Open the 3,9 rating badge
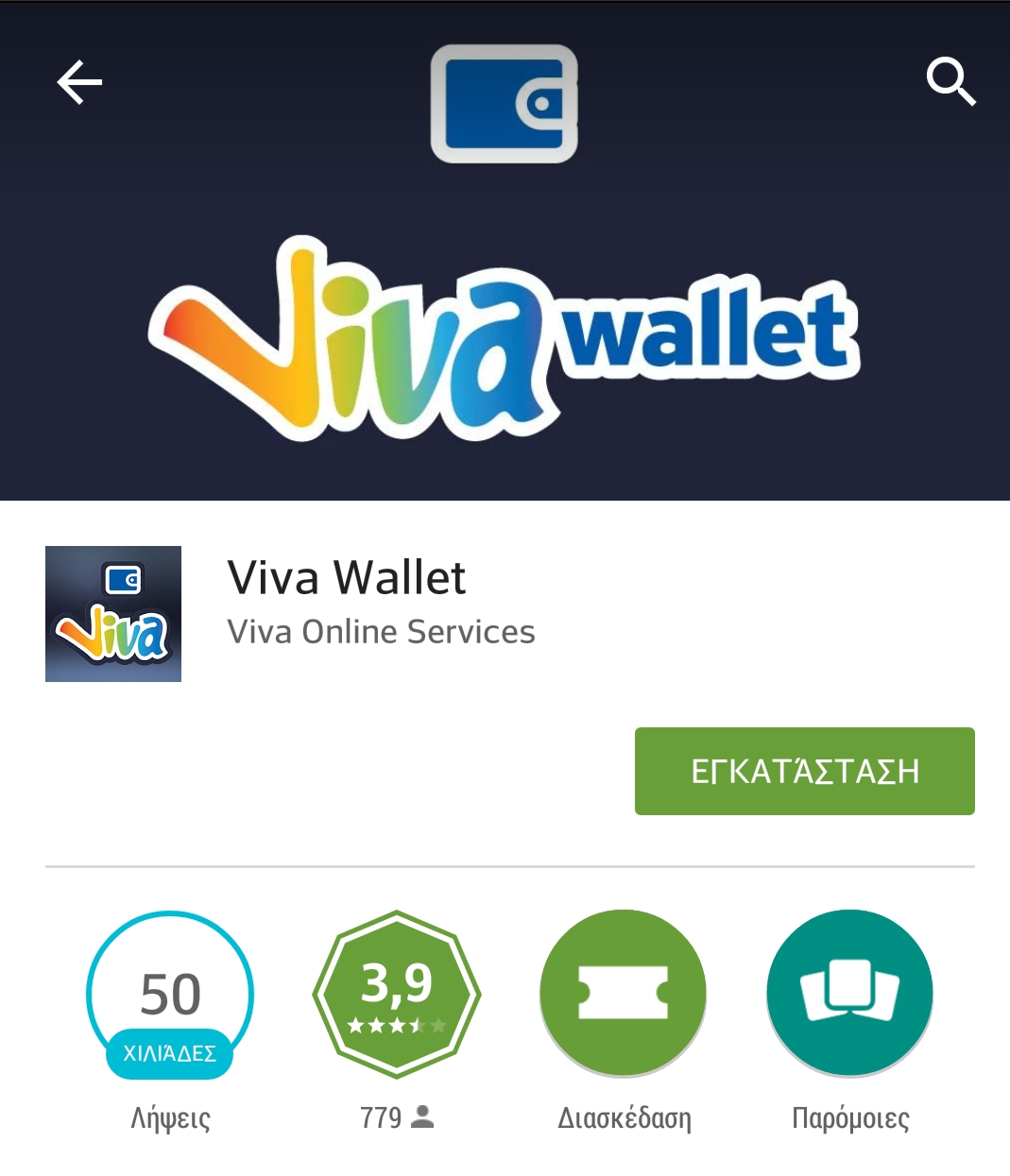The height and width of the screenshot is (1176, 1010). 397,994
